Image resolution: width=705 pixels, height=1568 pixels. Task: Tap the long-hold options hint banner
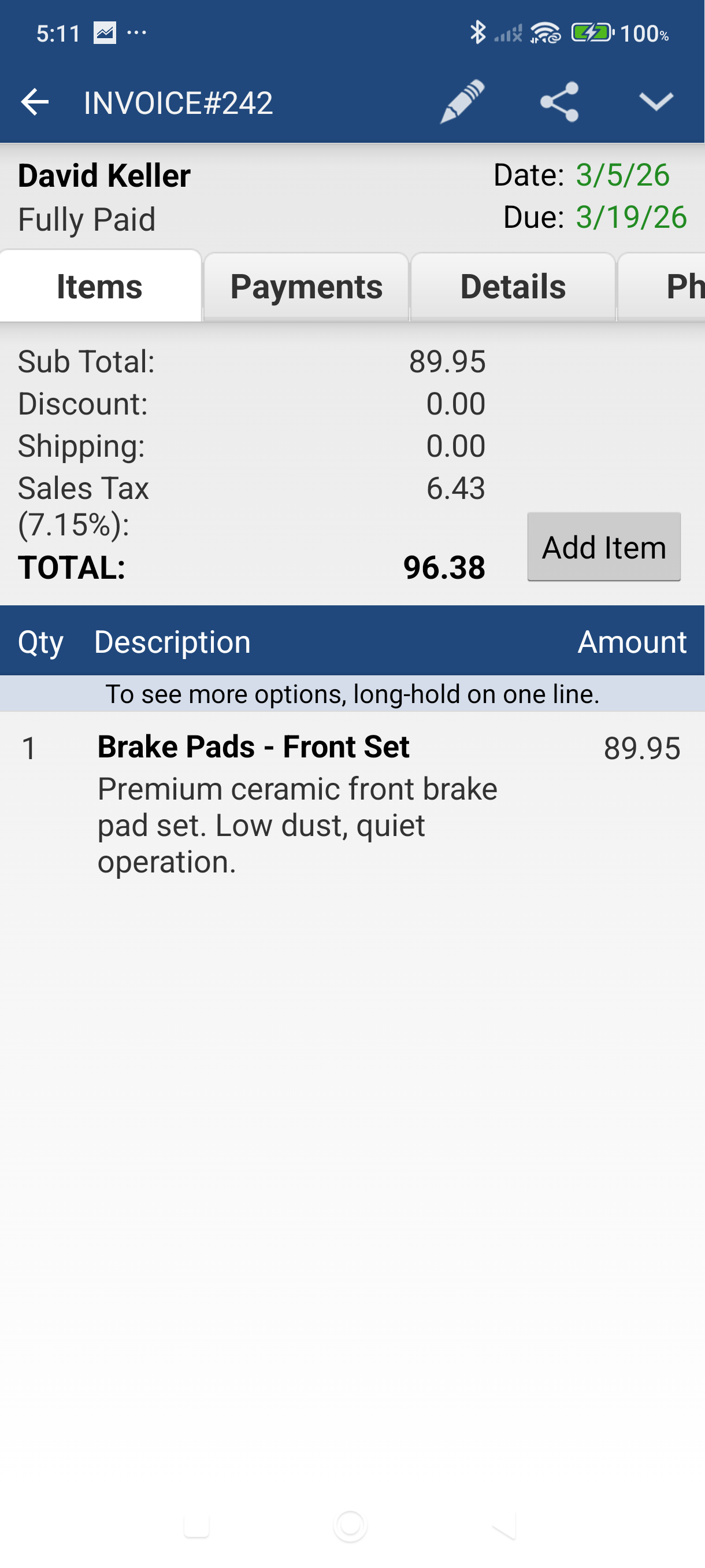353,693
